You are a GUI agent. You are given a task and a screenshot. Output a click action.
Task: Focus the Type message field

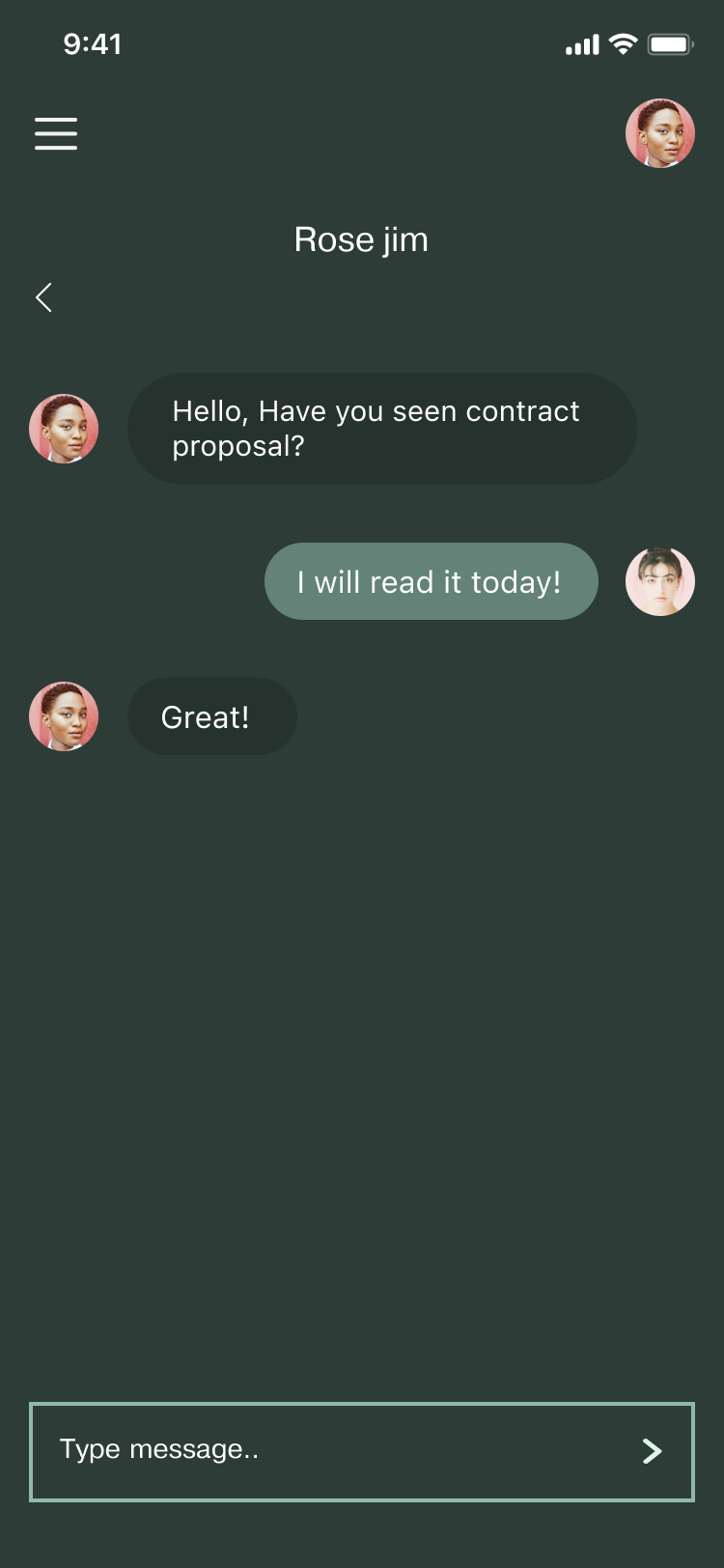pyautogui.click(x=328, y=1450)
